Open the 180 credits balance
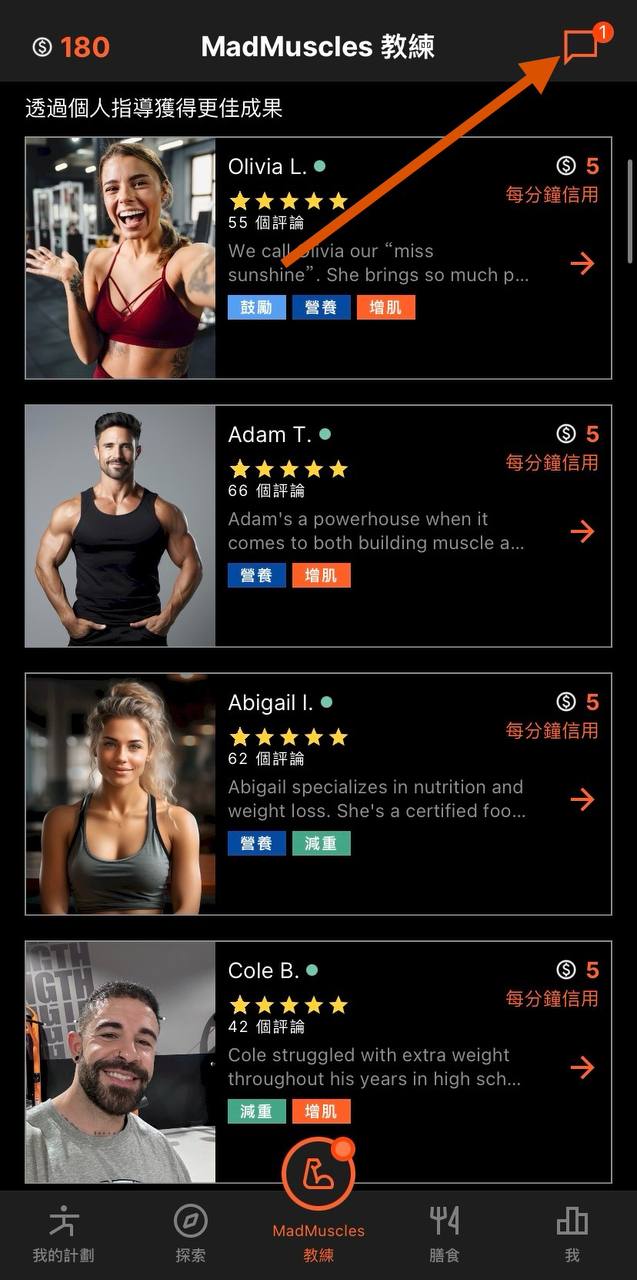Image resolution: width=637 pixels, height=1280 pixels. [71, 47]
